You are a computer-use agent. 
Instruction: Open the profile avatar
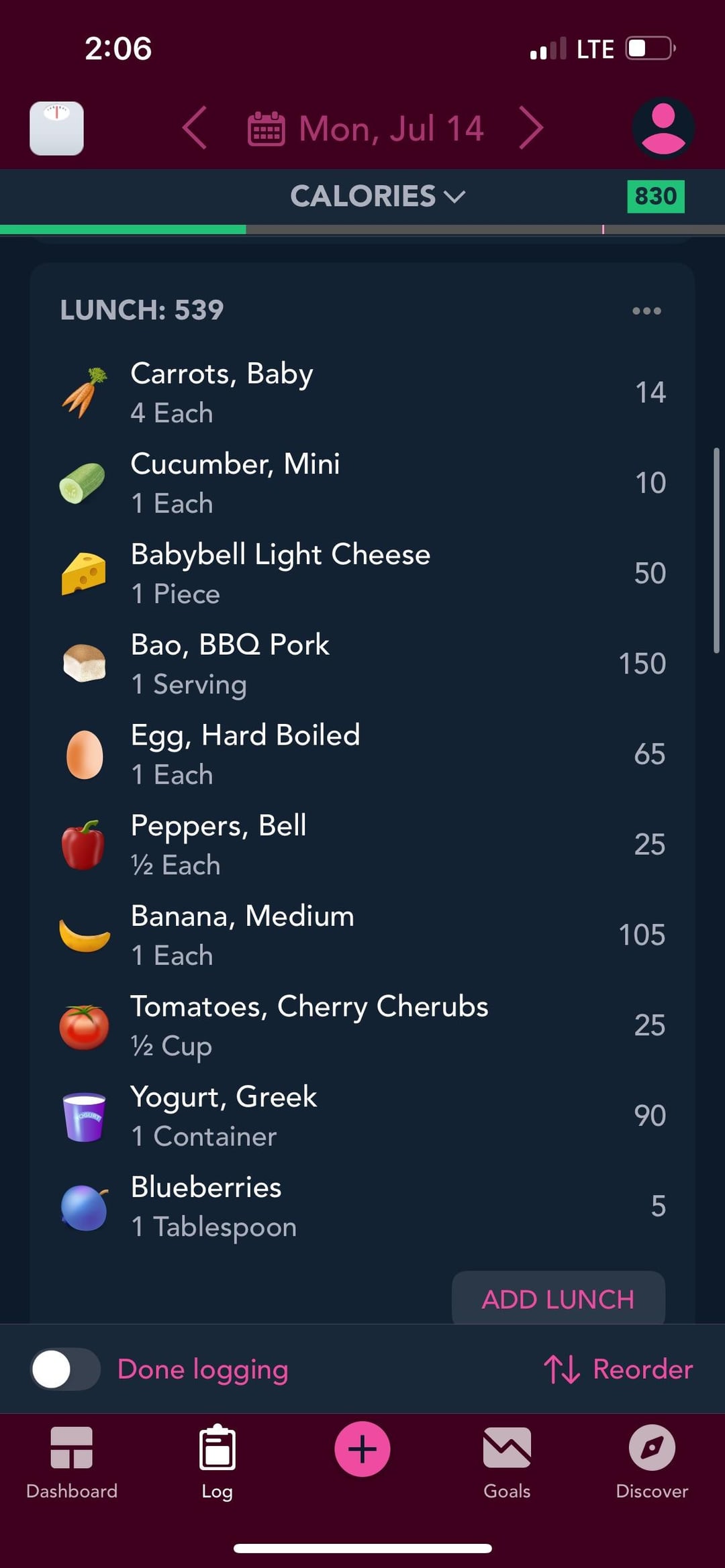663,128
